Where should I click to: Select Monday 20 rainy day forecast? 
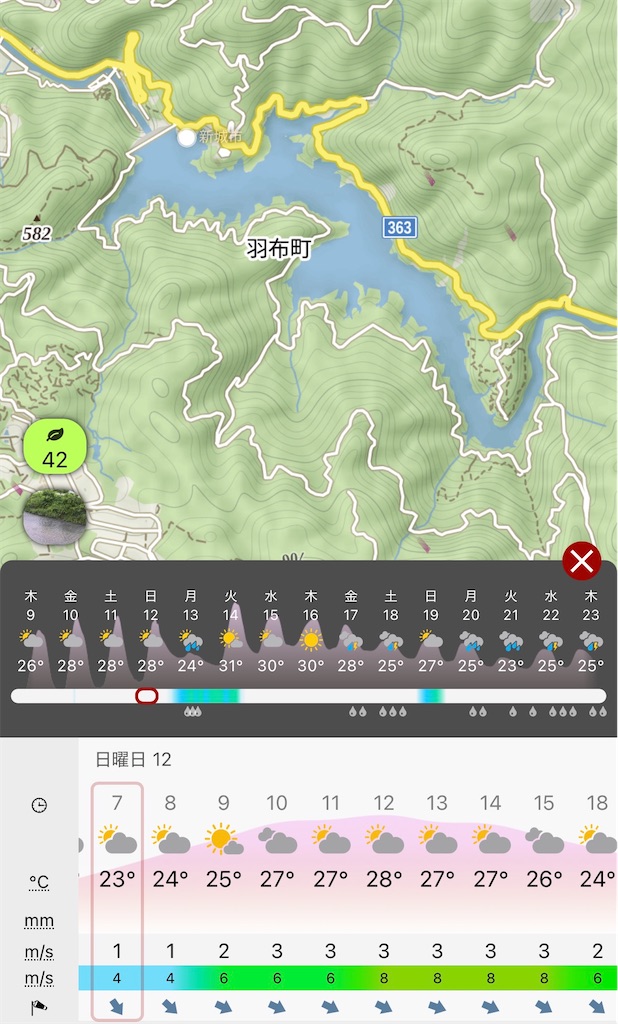pyautogui.click(x=470, y=632)
